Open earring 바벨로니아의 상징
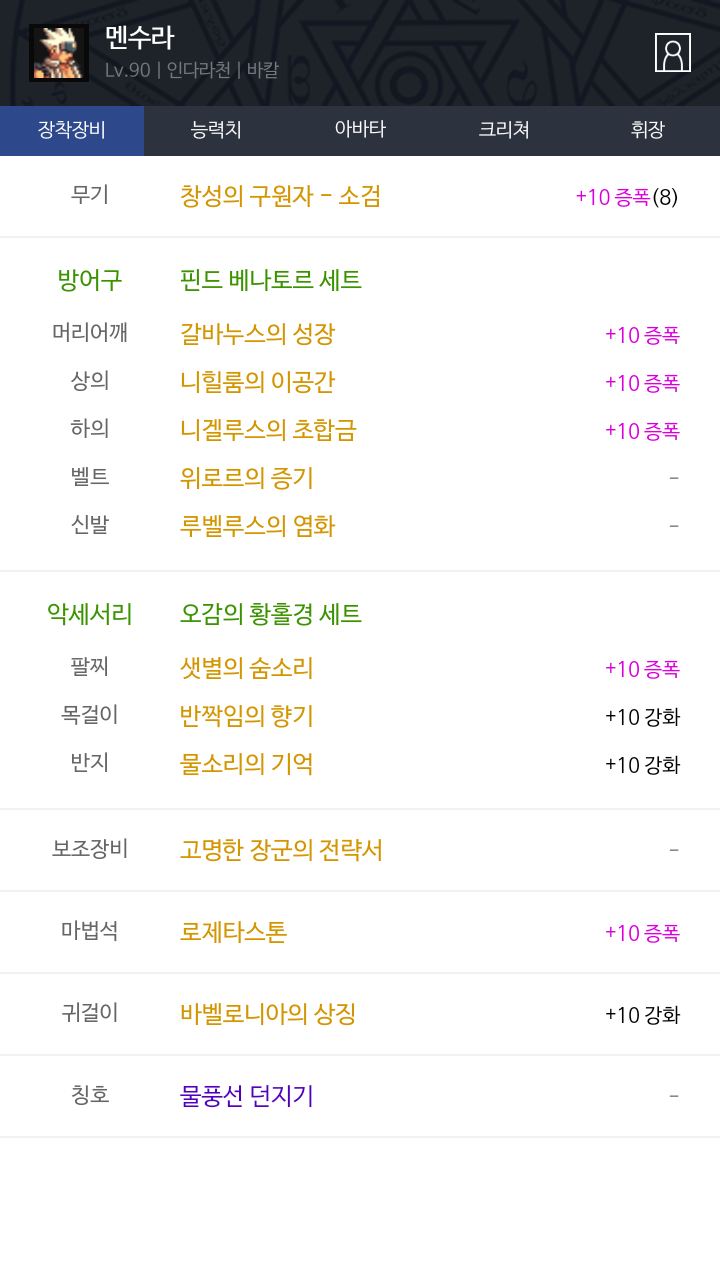 tap(268, 1014)
